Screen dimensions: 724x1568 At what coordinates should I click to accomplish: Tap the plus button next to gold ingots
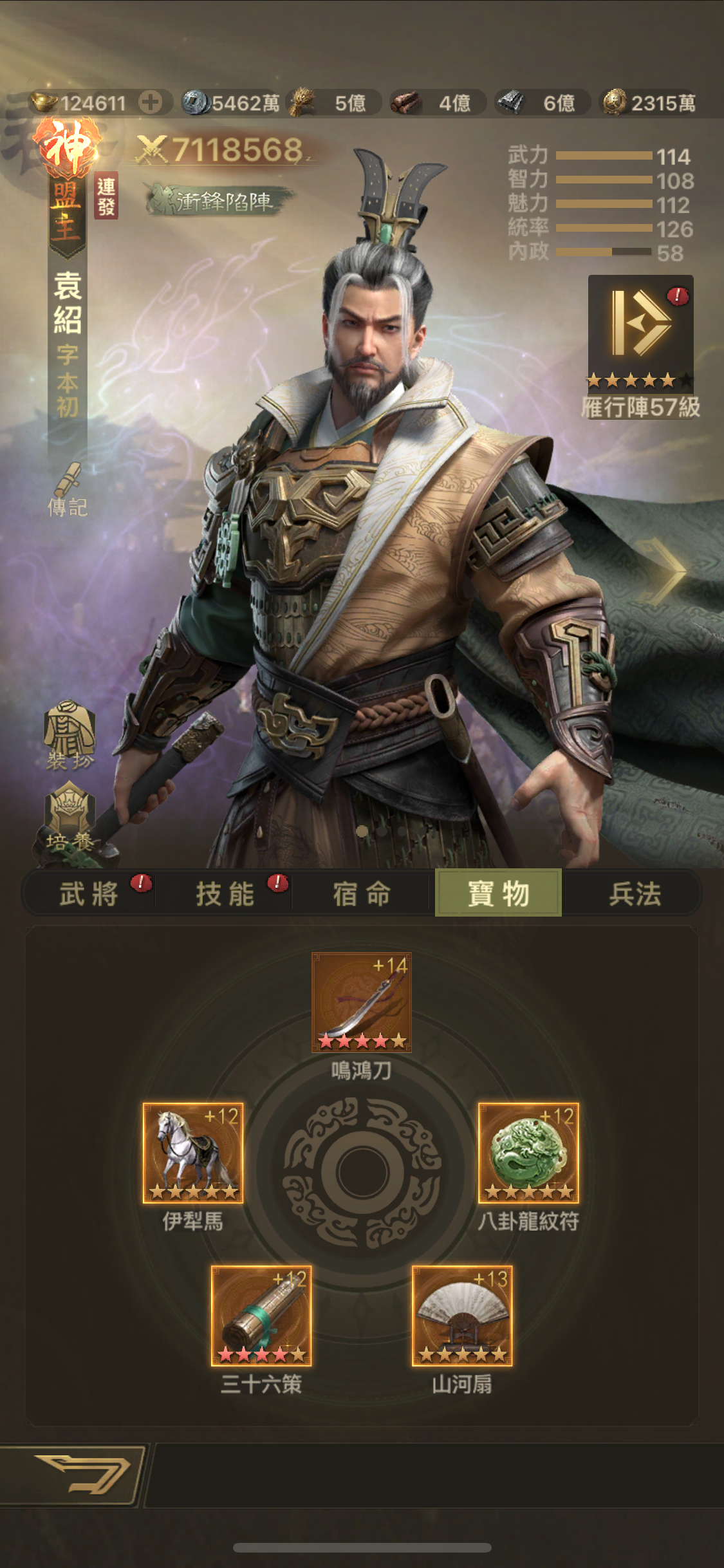click(x=151, y=102)
